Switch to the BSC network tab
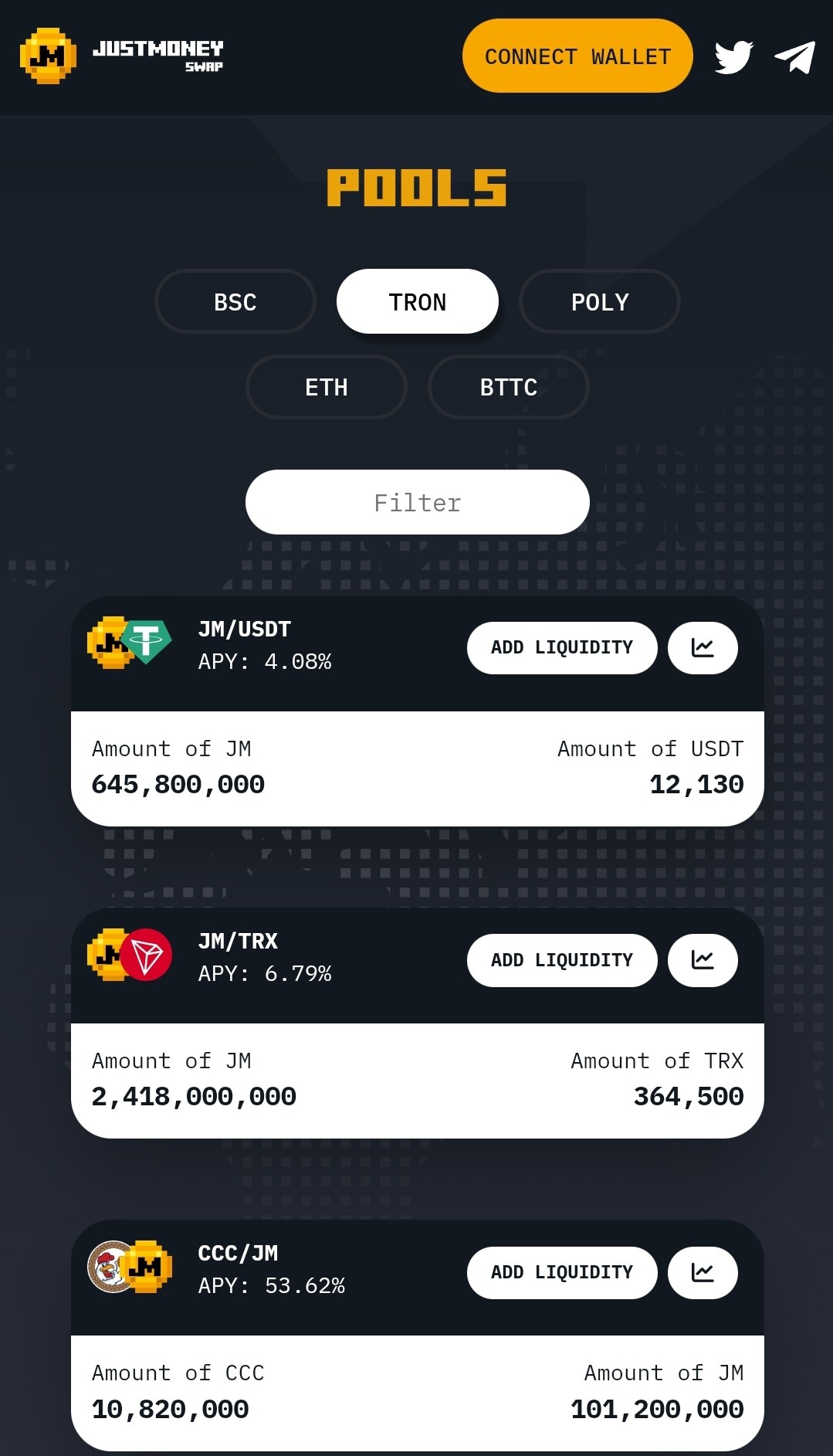Viewport: 833px width, 1456px height. click(235, 302)
